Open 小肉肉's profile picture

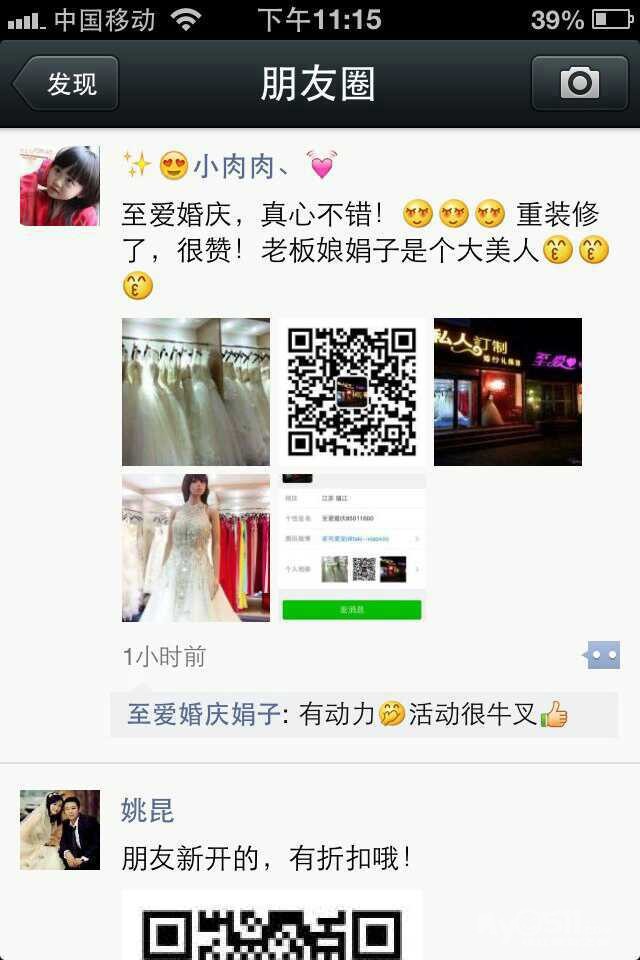59,186
